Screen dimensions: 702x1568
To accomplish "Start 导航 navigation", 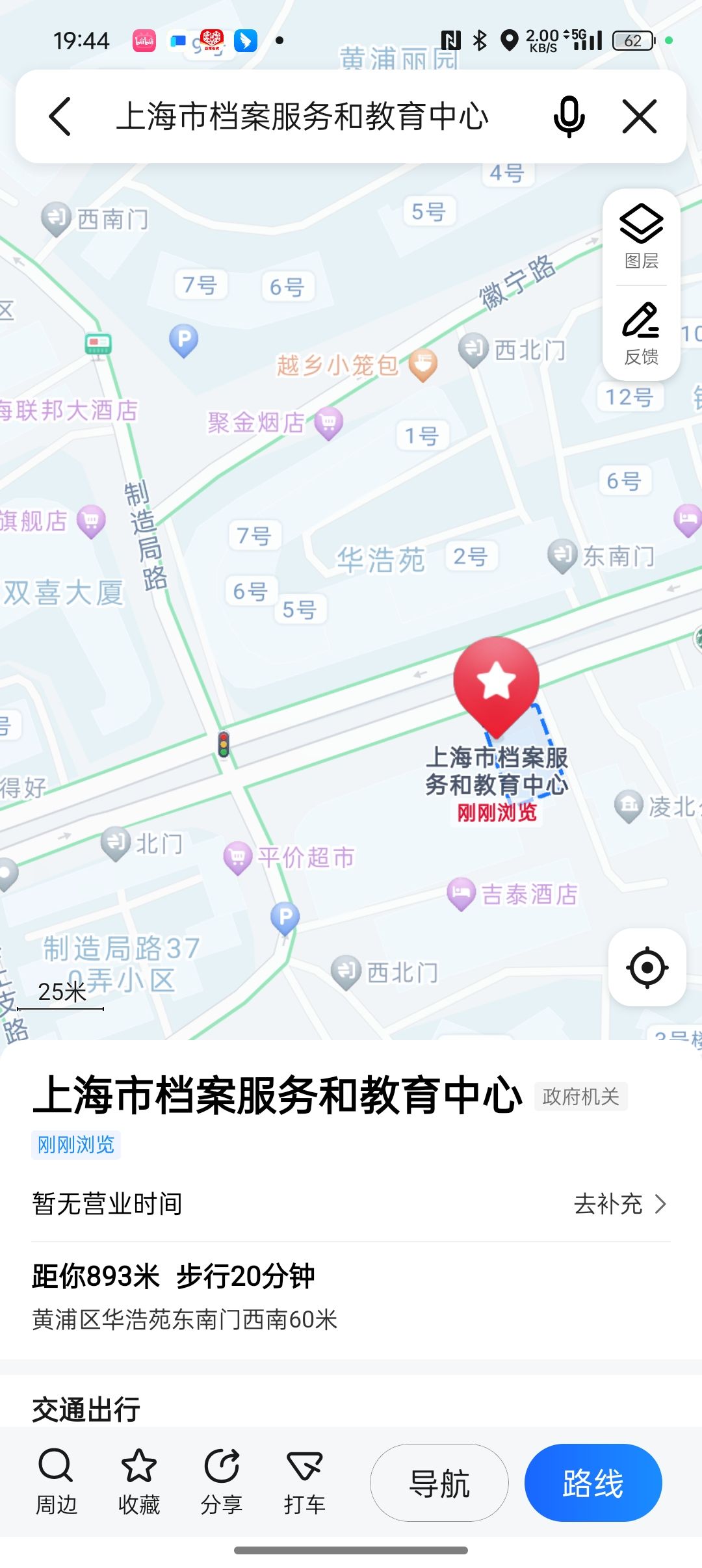I will (439, 1483).
